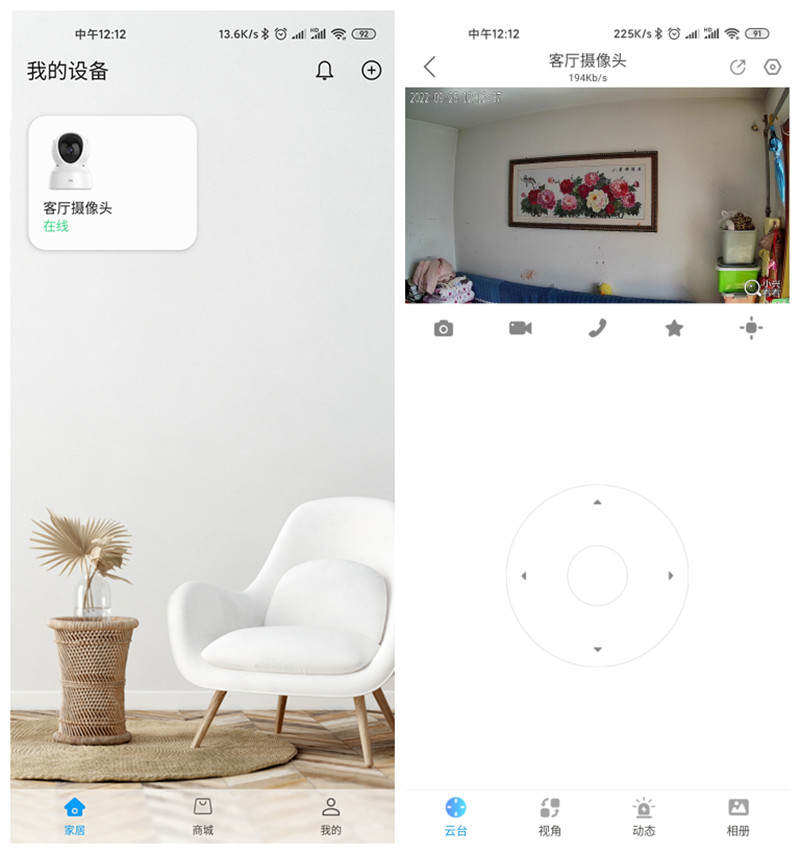
Task: Pan the camera down using the control pad
Action: point(597,646)
